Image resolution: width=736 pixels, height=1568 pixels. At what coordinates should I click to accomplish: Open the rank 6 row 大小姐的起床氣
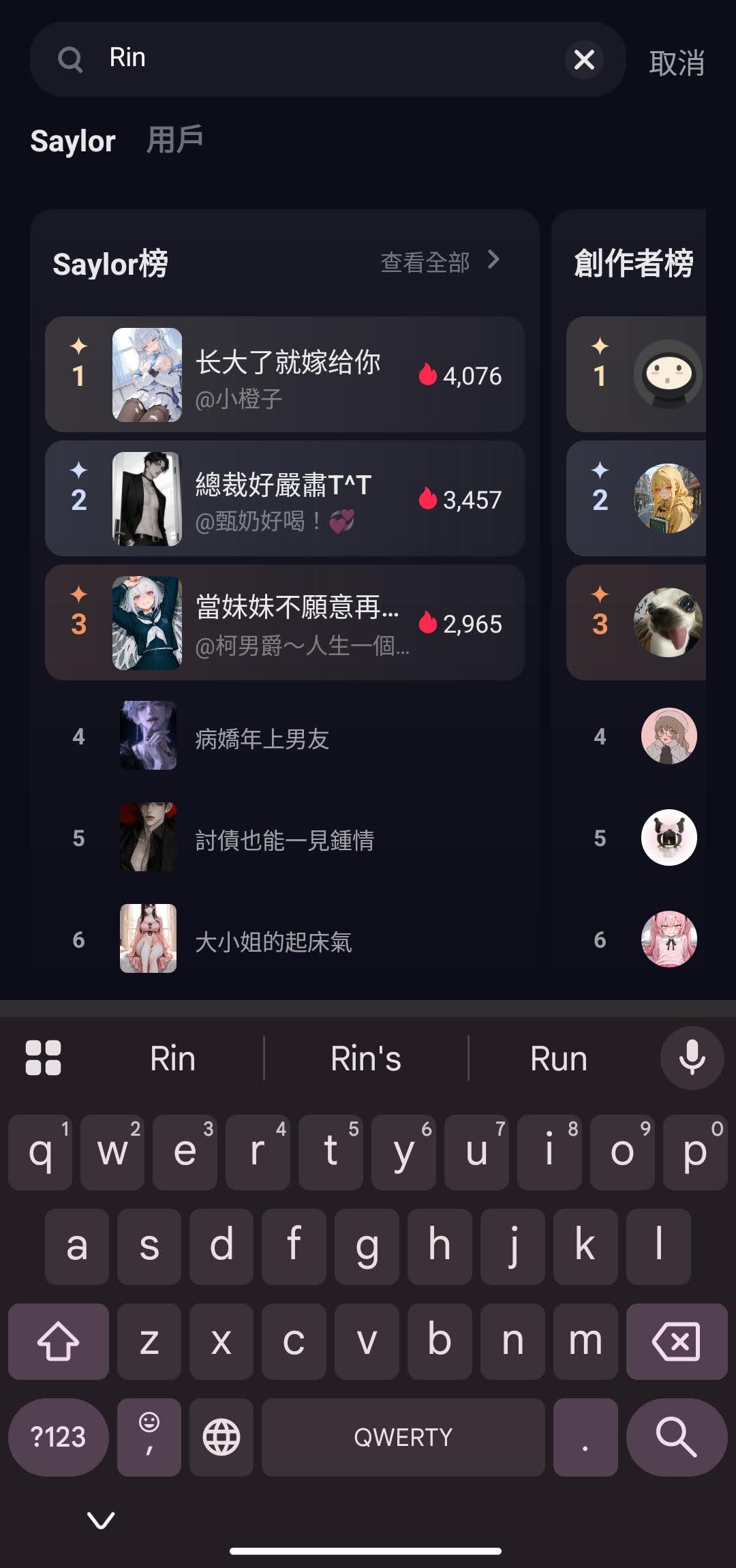point(285,939)
